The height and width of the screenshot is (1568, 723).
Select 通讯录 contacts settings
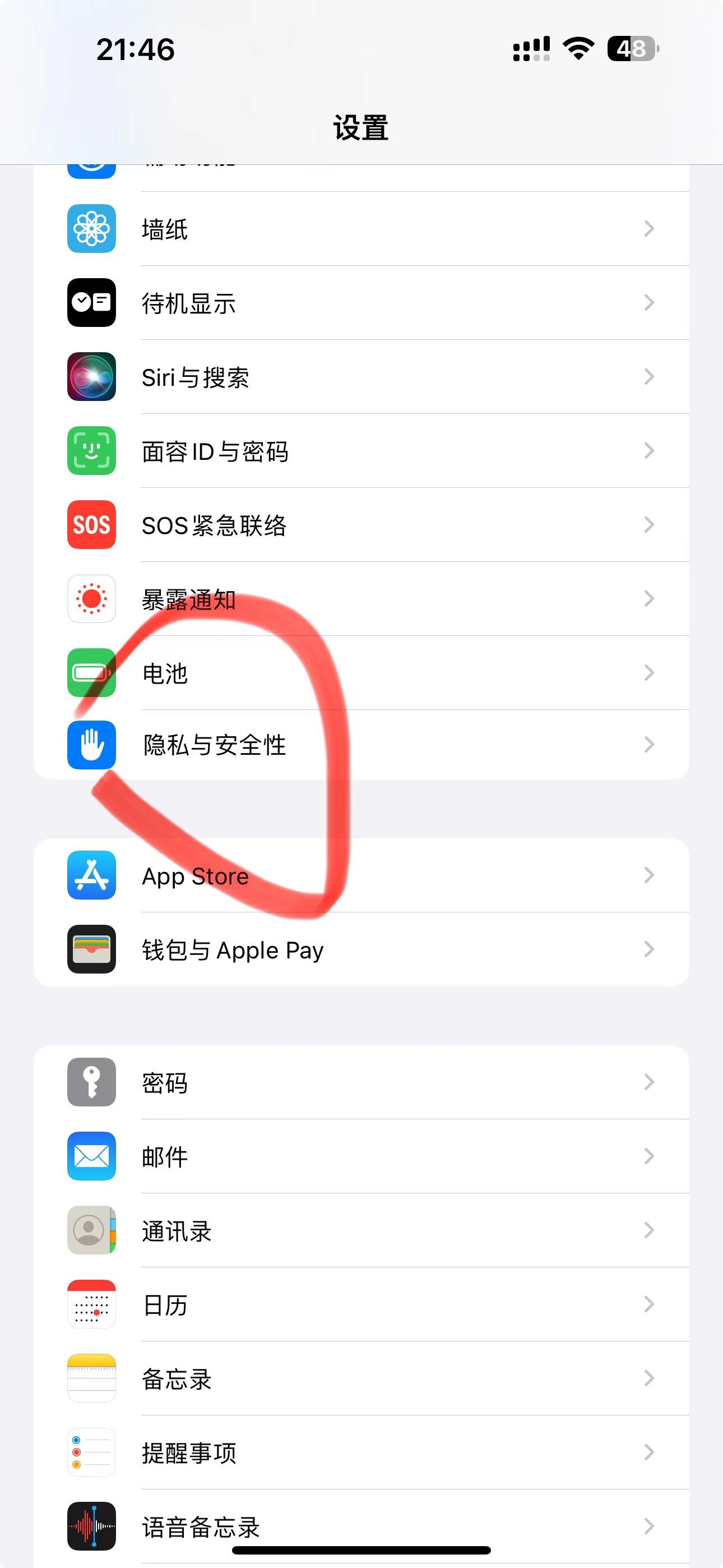click(x=361, y=1230)
